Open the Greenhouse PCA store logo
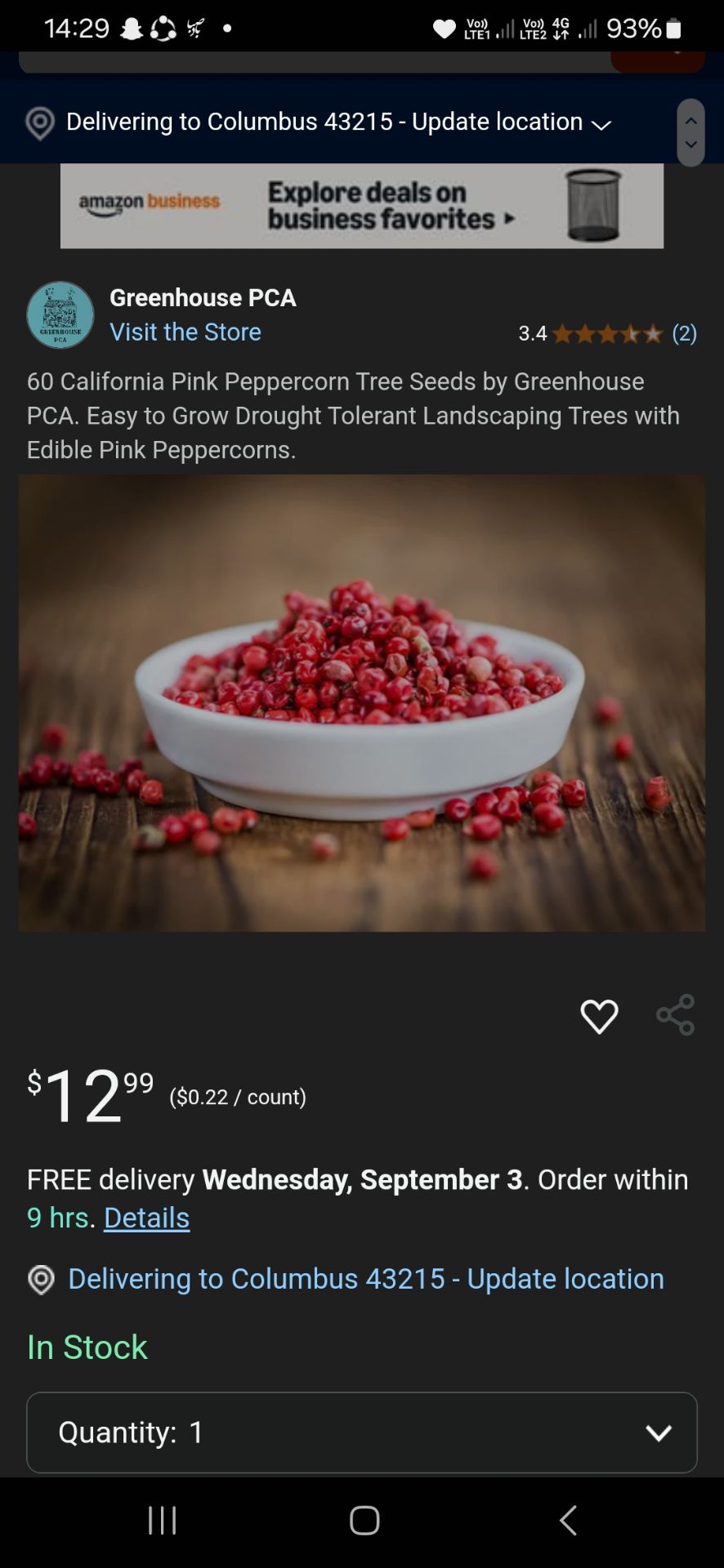This screenshot has width=724, height=1568. 60,315
